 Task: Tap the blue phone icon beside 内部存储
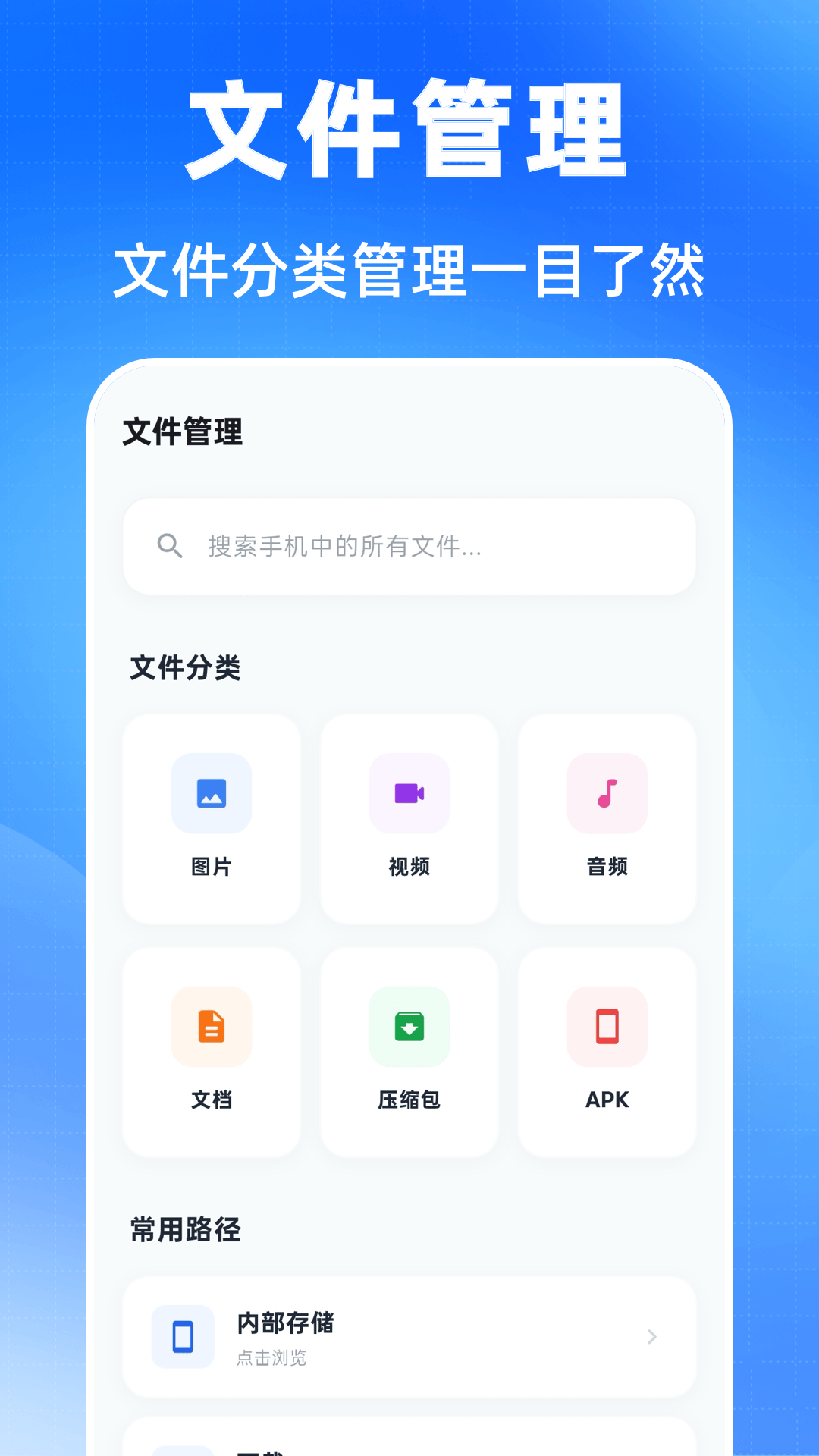click(183, 1337)
